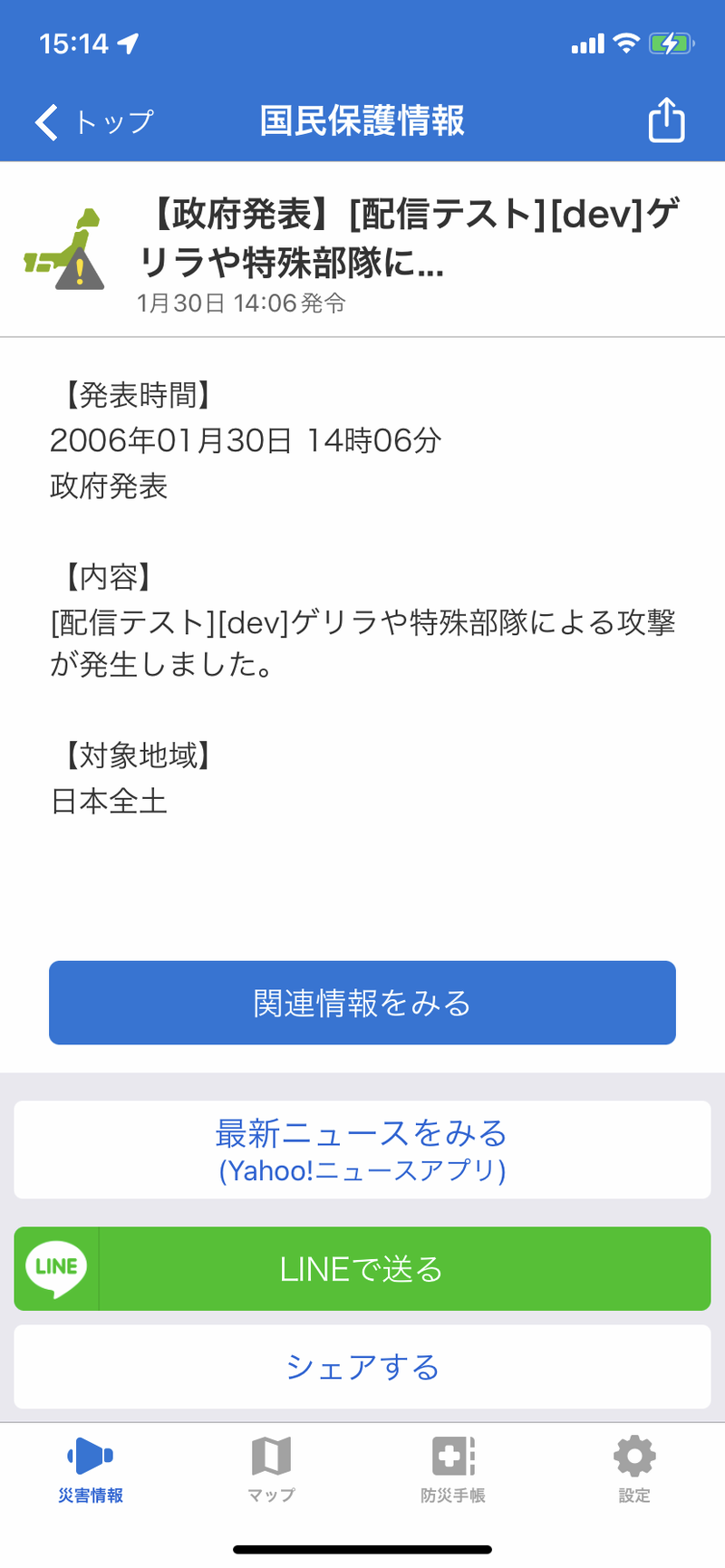Open 最新ニュースをみる in Yahoo!ニュースアプリ
Viewport: 725px width, 1568px height.
point(362,1150)
